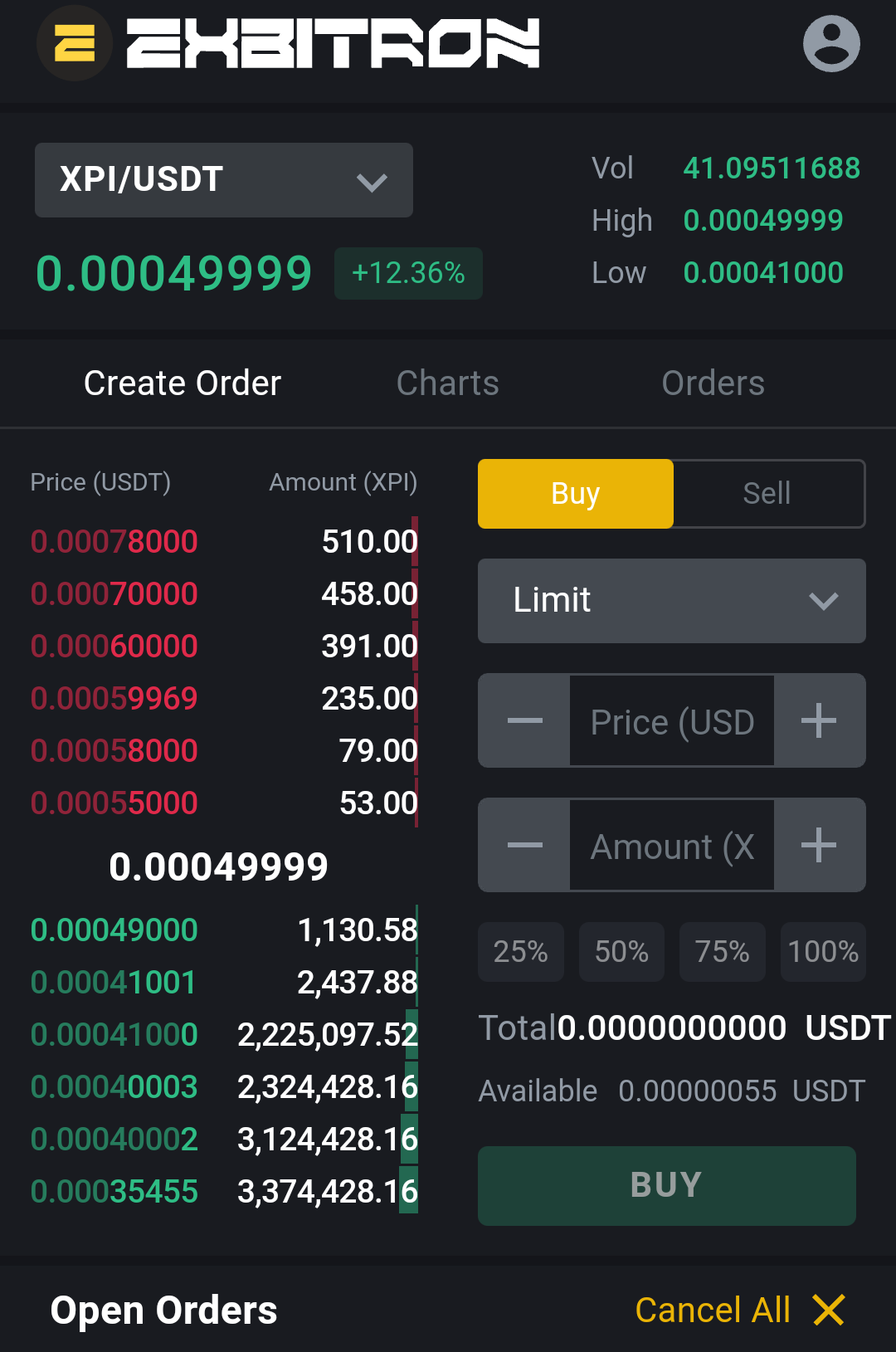This screenshot has height=1352, width=896.
Task: Expand the Limit order type dropdown
Action: [x=672, y=601]
